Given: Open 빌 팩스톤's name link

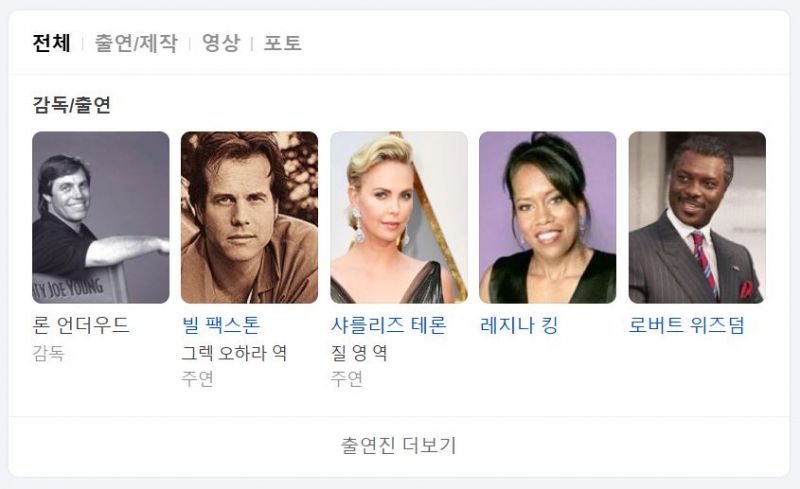Looking at the screenshot, I should pyautogui.click(x=221, y=326).
